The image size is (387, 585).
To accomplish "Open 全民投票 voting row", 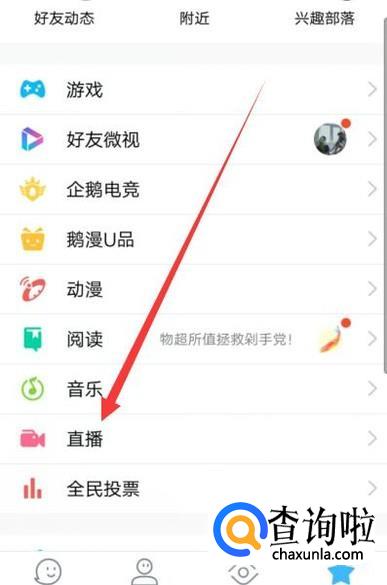I will [191, 488].
